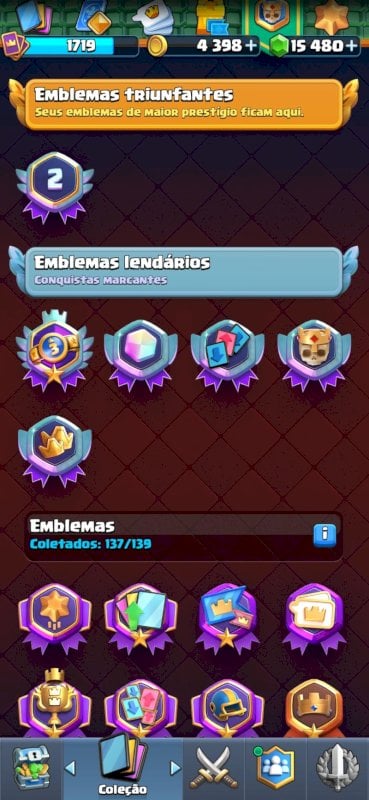This screenshot has width=369, height=800.
Task: Open the clan social tab
Action: [276, 769]
